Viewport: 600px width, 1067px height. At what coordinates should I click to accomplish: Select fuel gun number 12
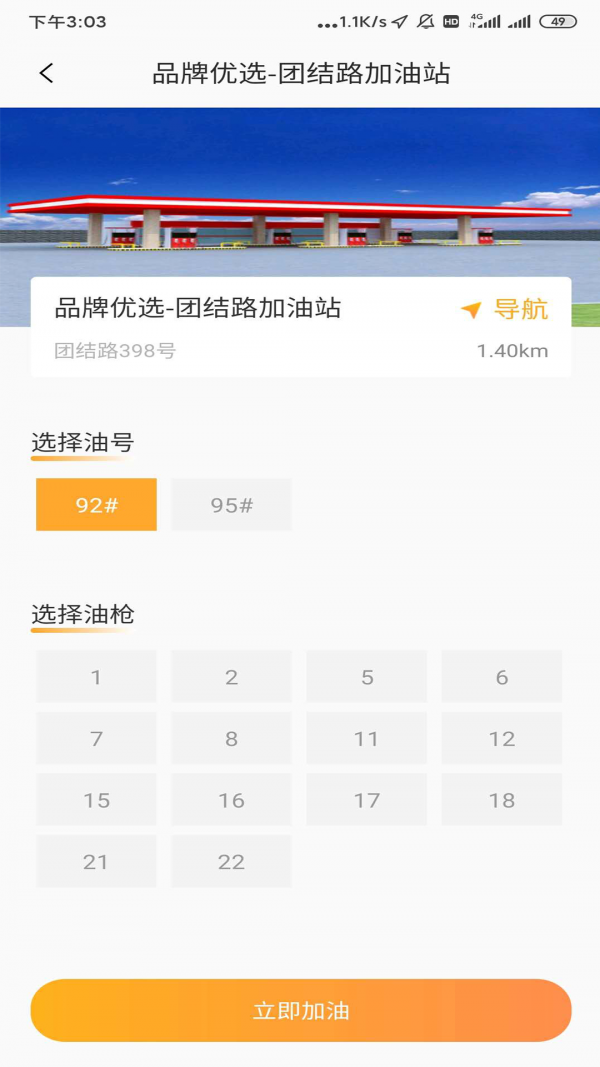502,738
